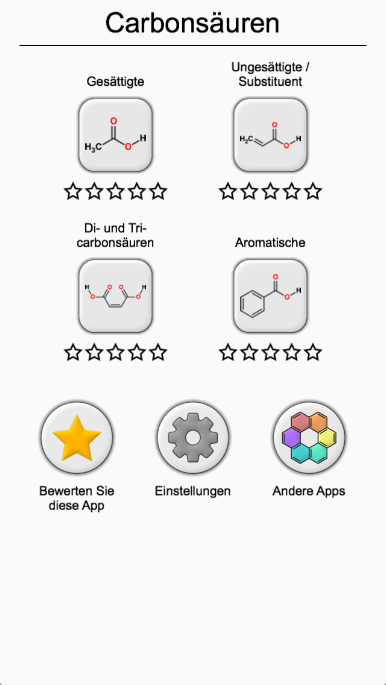The height and width of the screenshot is (685, 386).
Task: Open Einstellungen gear button
Action: (193, 438)
